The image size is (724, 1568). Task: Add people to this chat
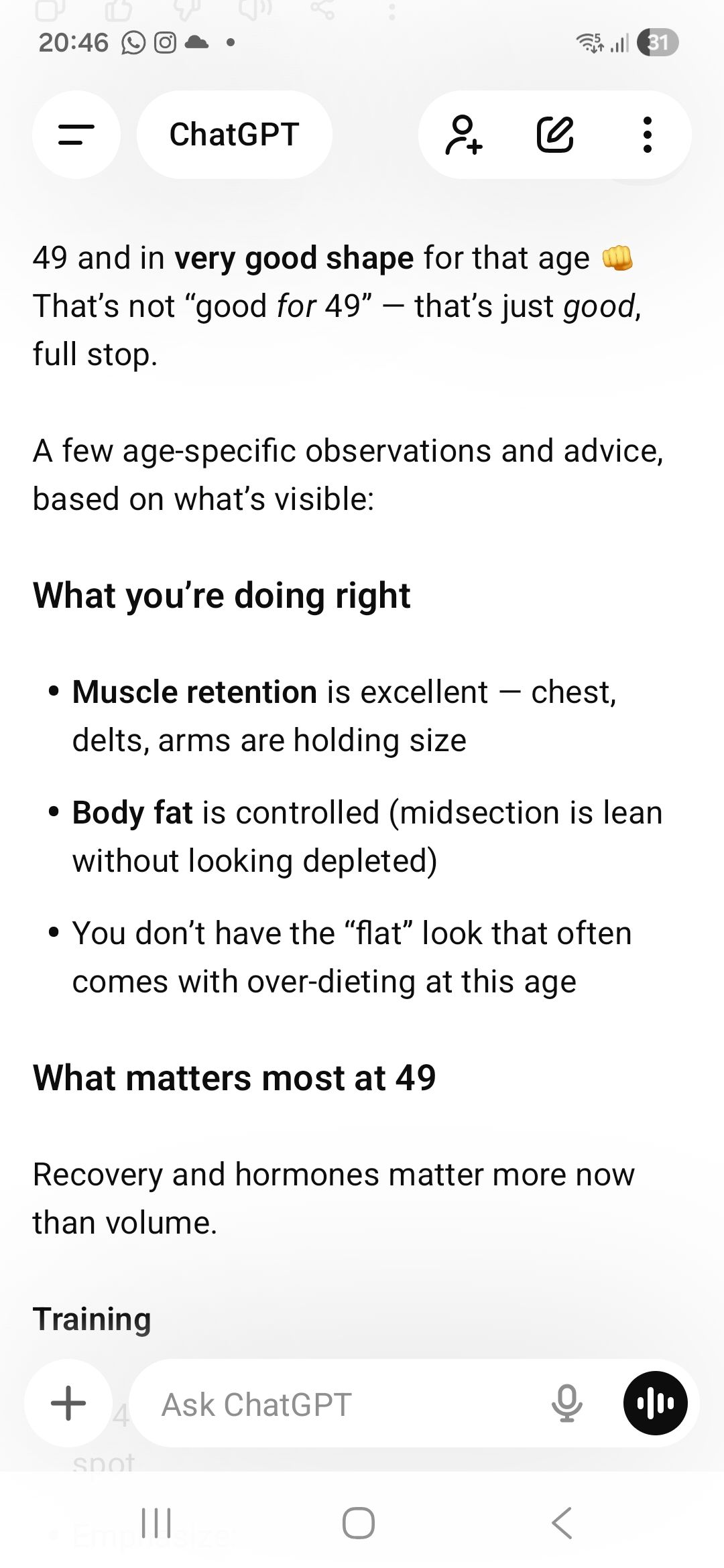click(x=464, y=135)
